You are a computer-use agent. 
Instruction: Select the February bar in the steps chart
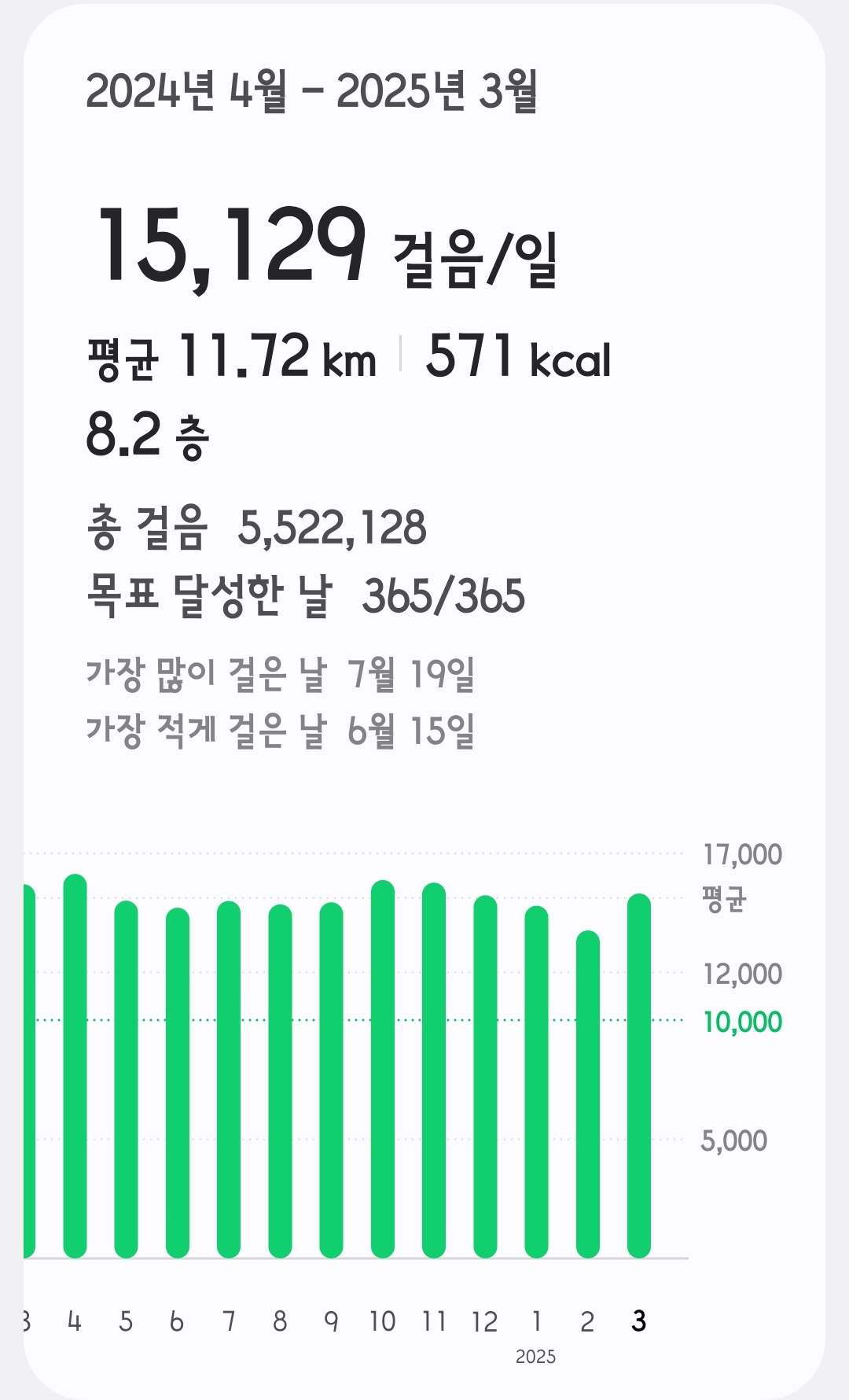point(588,1094)
